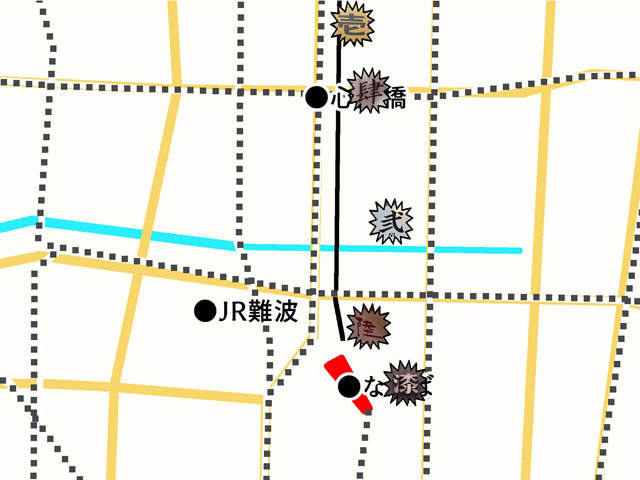The width and height of the screenshot is (640, 480).
Task: Select the 肆 marker beside 心斎橋 station
Action: point(369,91)
